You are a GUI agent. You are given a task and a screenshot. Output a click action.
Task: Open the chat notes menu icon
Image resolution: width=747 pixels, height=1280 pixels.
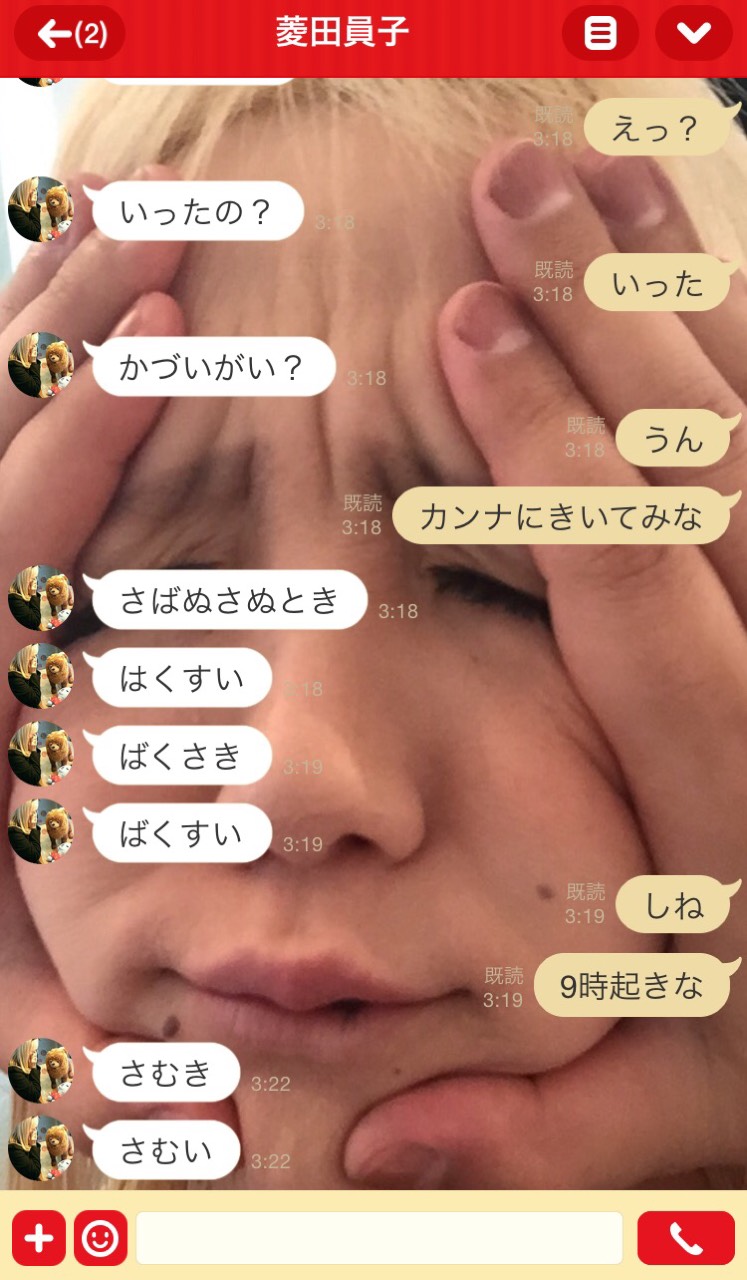pyautogui.click(x=600, y=34)
